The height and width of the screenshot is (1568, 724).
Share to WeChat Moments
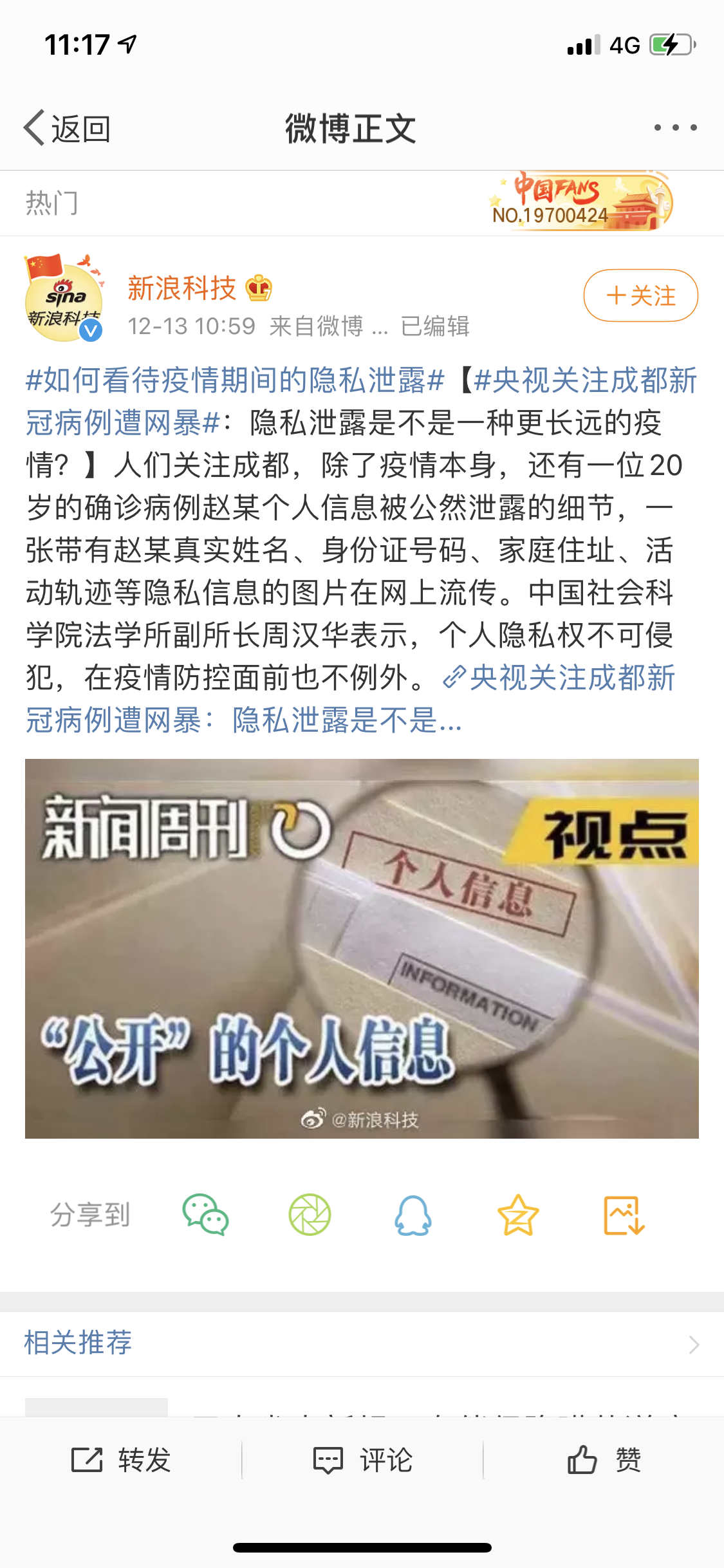(x=310, y=1215)
